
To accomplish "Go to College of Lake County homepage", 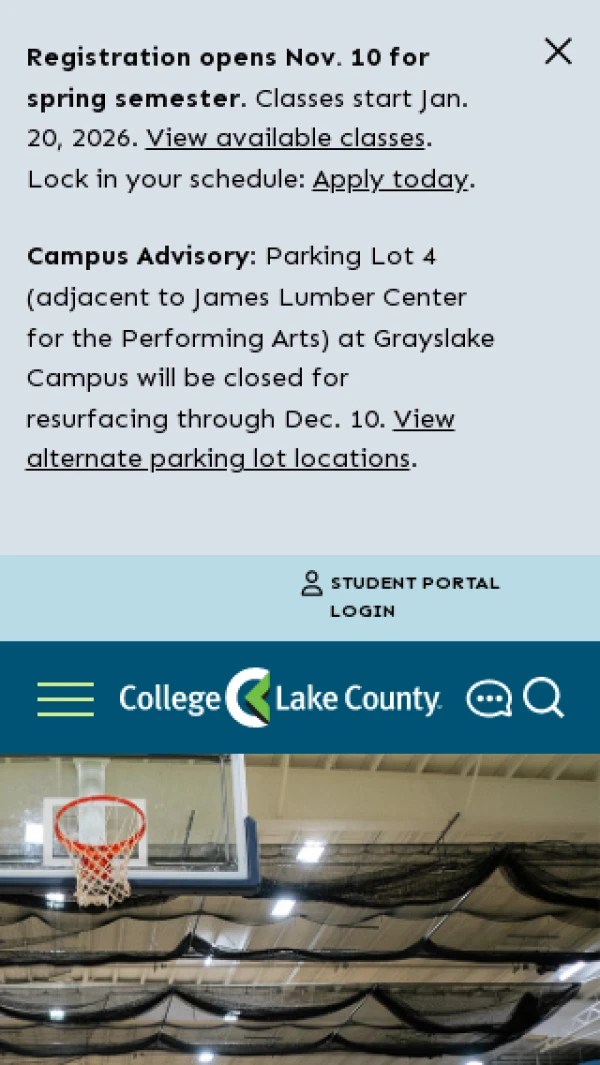I will pyautogui.click(x=280, y=698).
